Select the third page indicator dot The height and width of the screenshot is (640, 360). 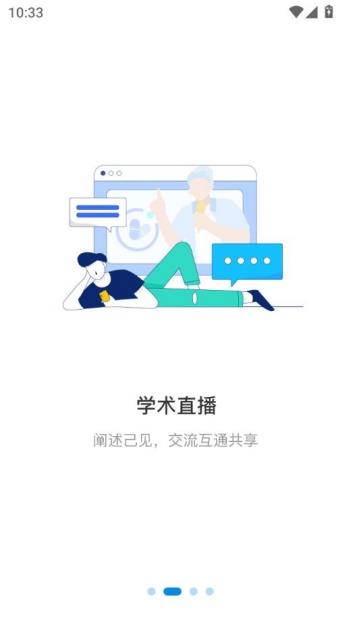[193, 591]
